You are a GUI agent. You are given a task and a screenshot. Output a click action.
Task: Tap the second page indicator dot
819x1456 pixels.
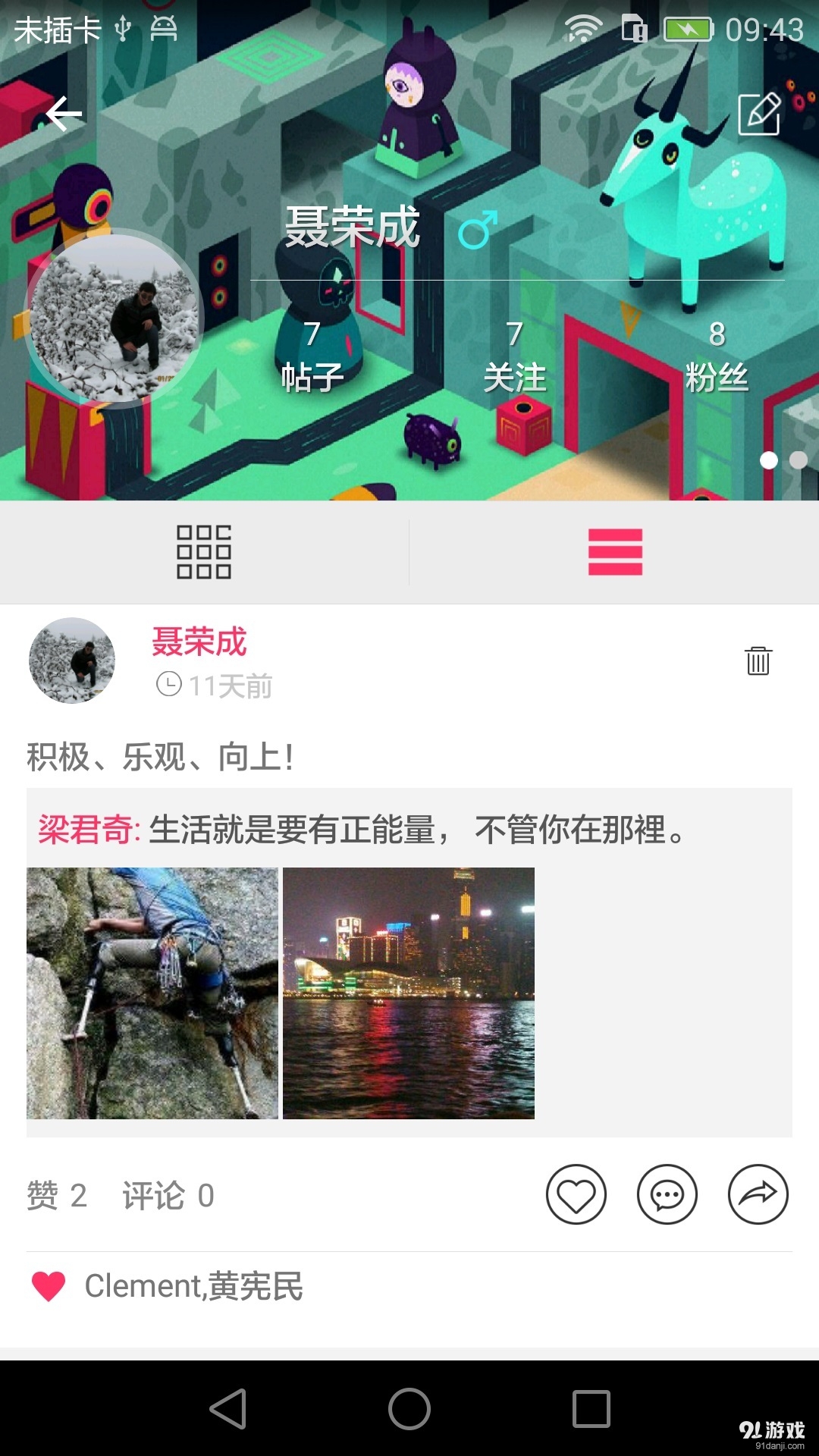point(798,460)
